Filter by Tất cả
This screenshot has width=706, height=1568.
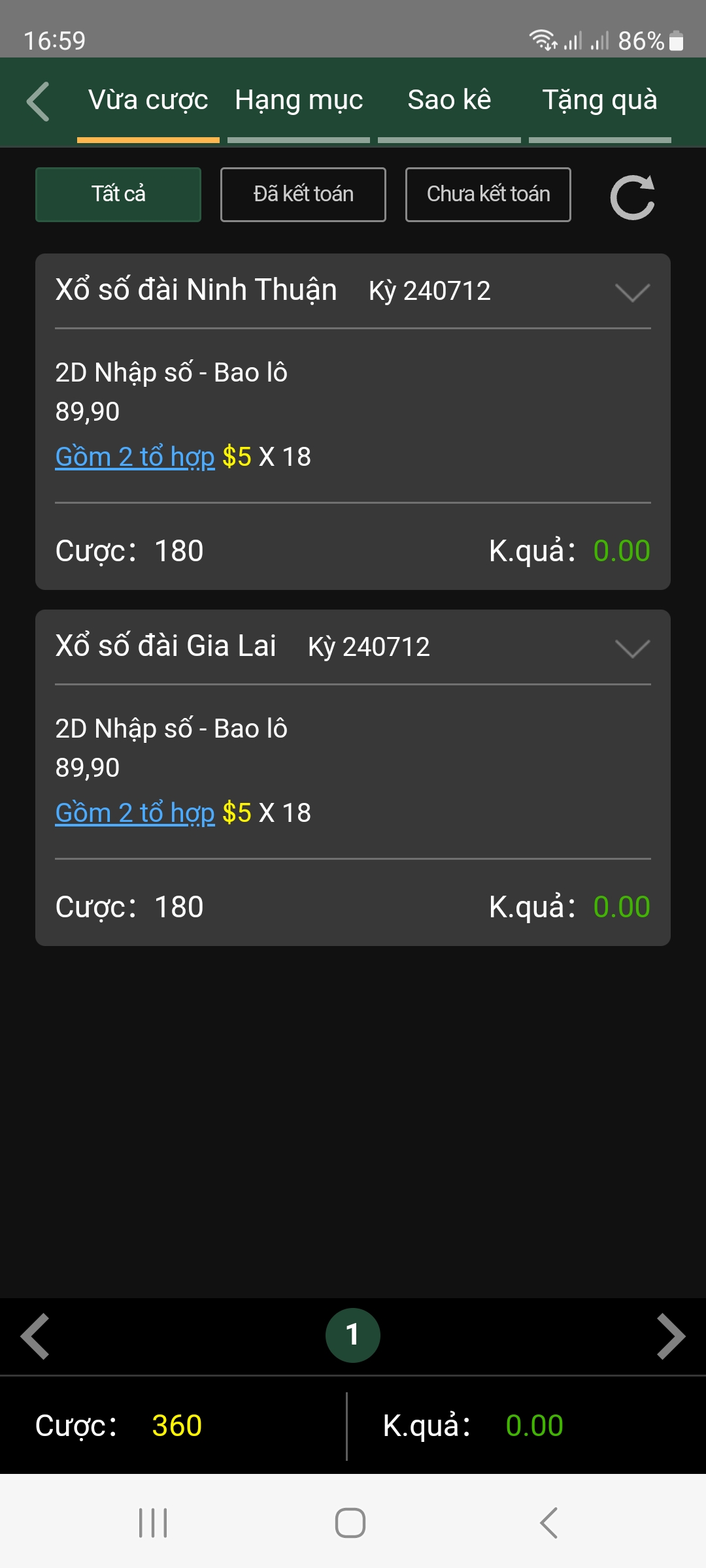click(x=118, y=195)
